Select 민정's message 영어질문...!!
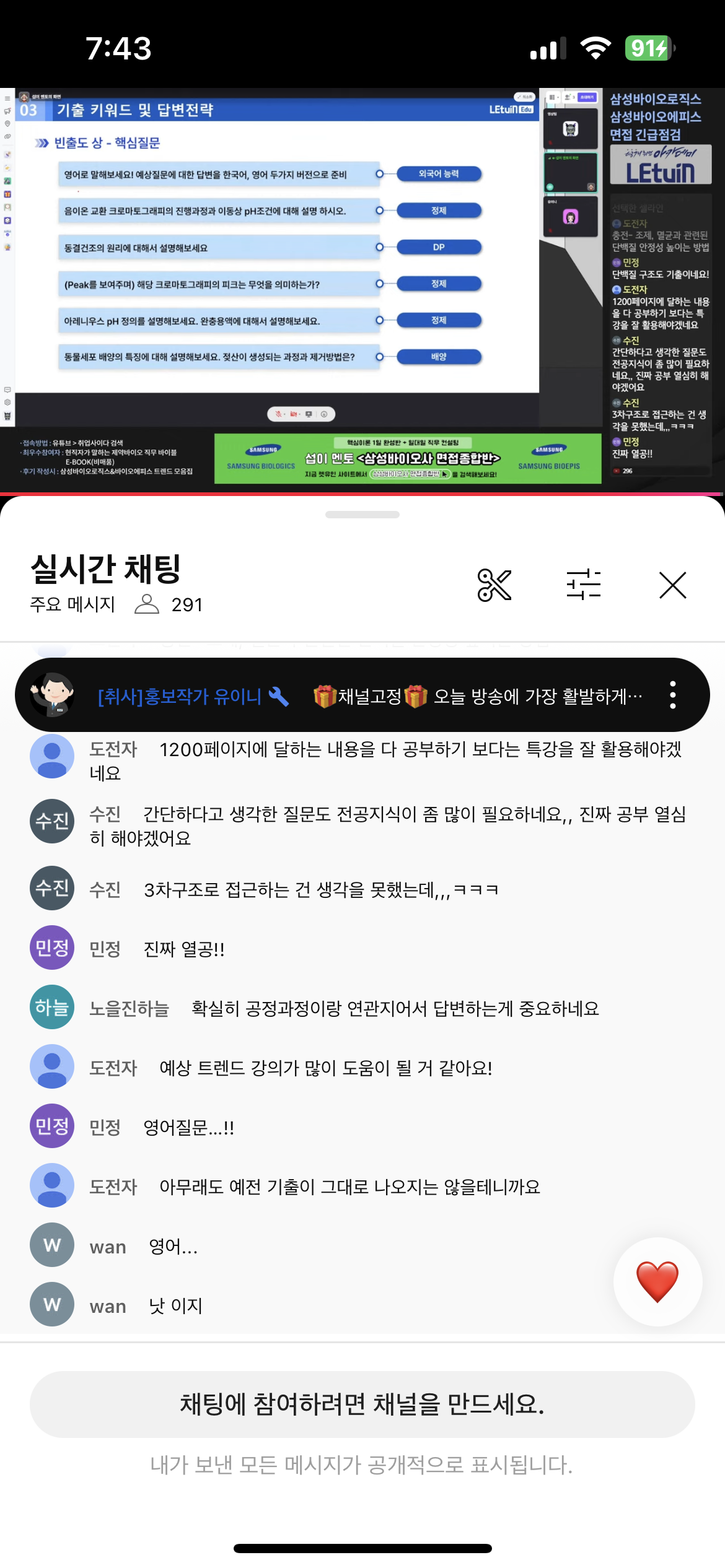The image size is (725, 1568). [x=188, y=1128]
